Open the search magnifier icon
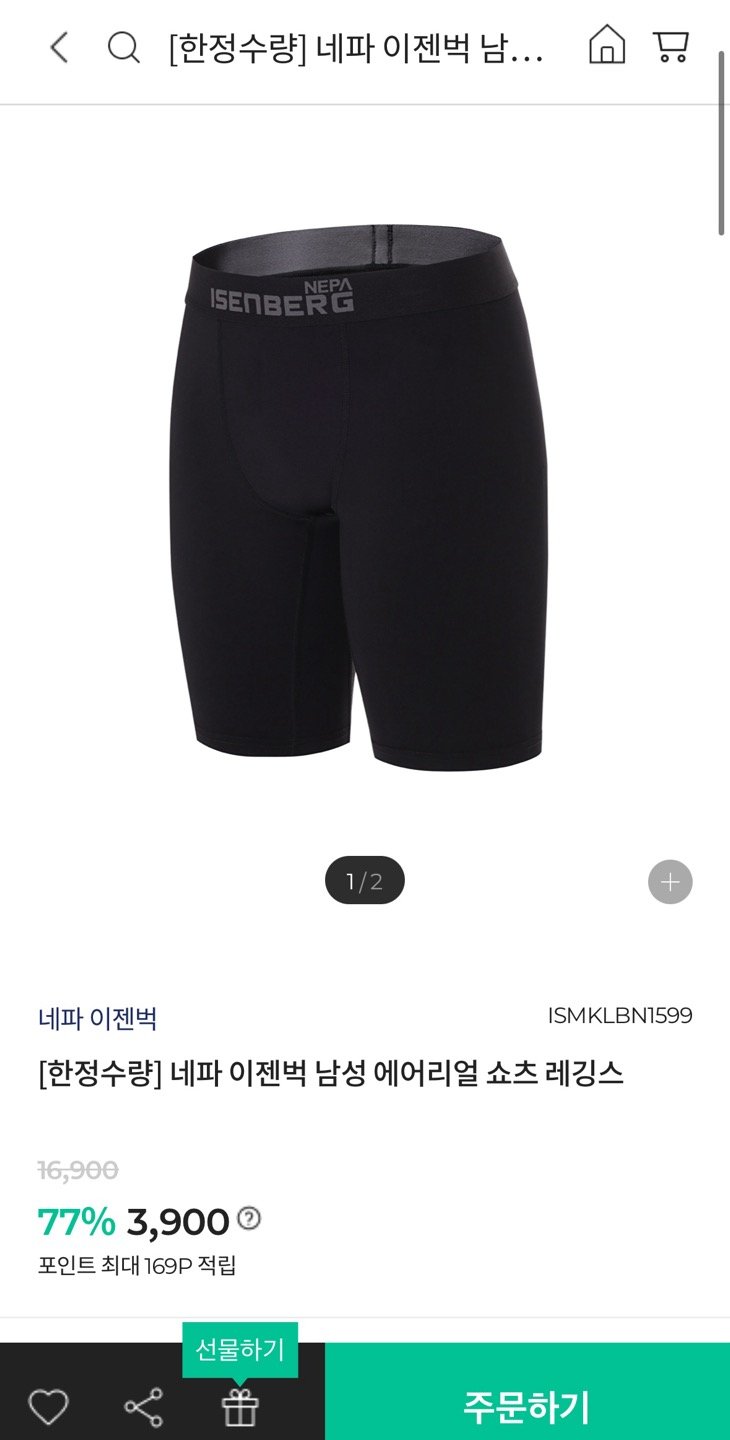Image resolution: width=730 pixels, height=1440 pixels. [123, 47]
